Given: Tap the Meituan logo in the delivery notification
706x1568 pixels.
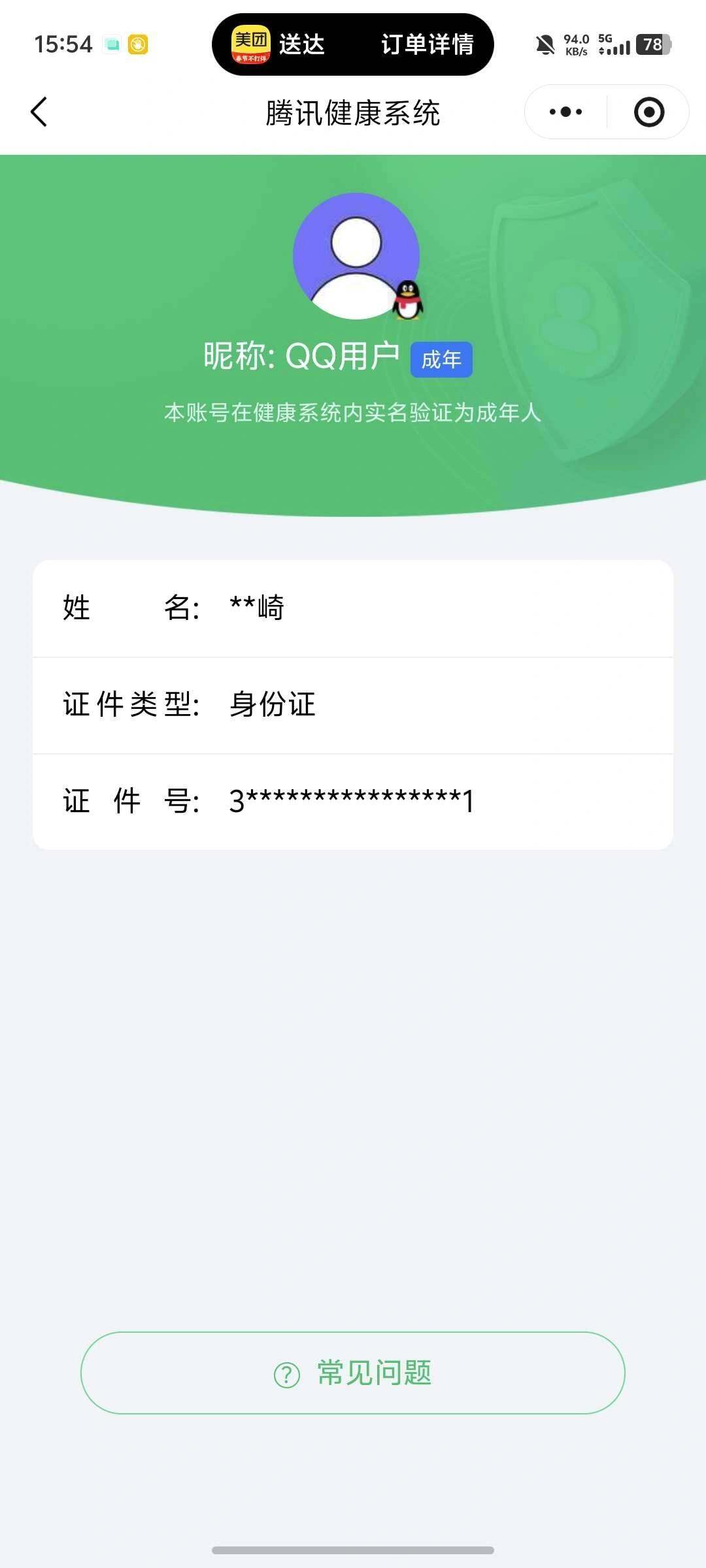Looking at the screenshot, I should 252,45.
